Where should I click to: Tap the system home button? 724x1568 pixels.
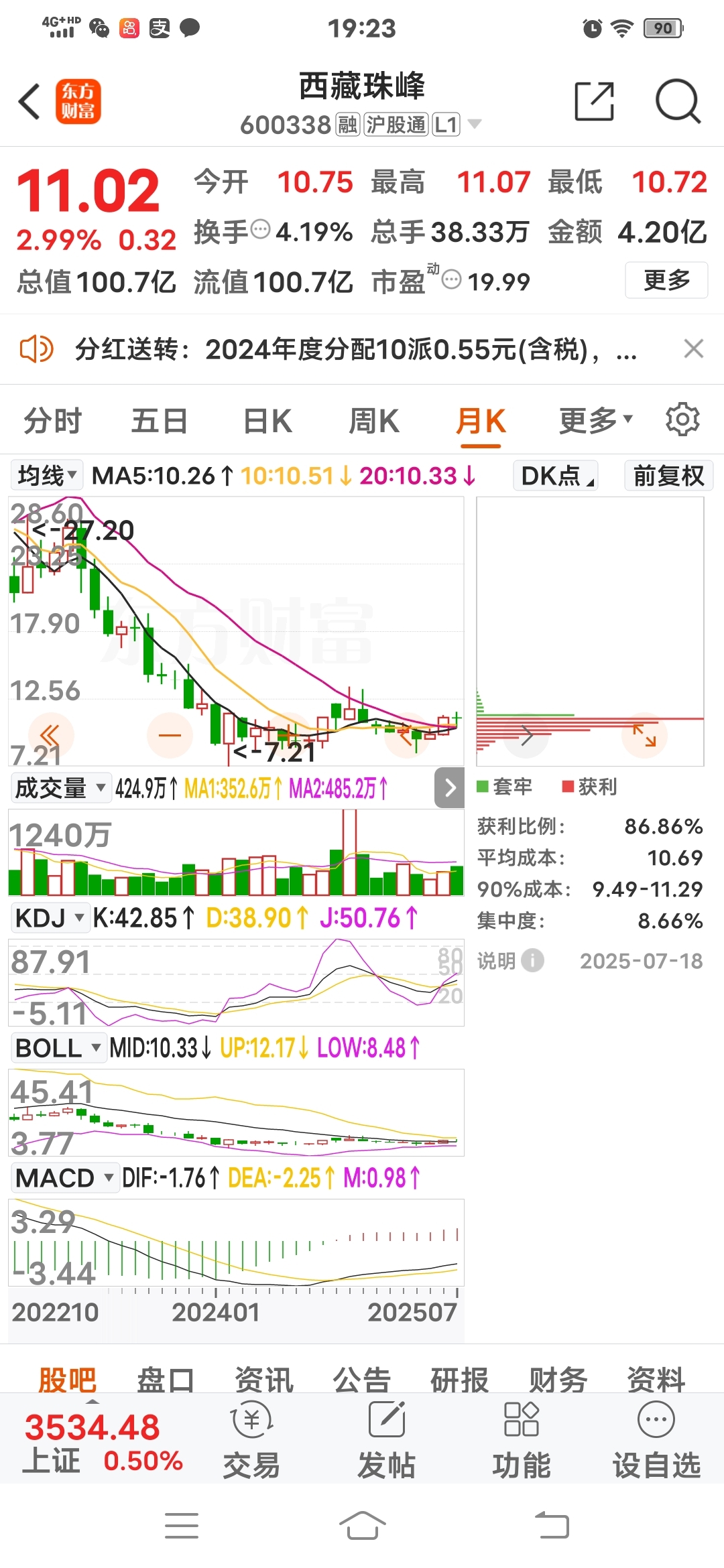[x=362, y=1526]
